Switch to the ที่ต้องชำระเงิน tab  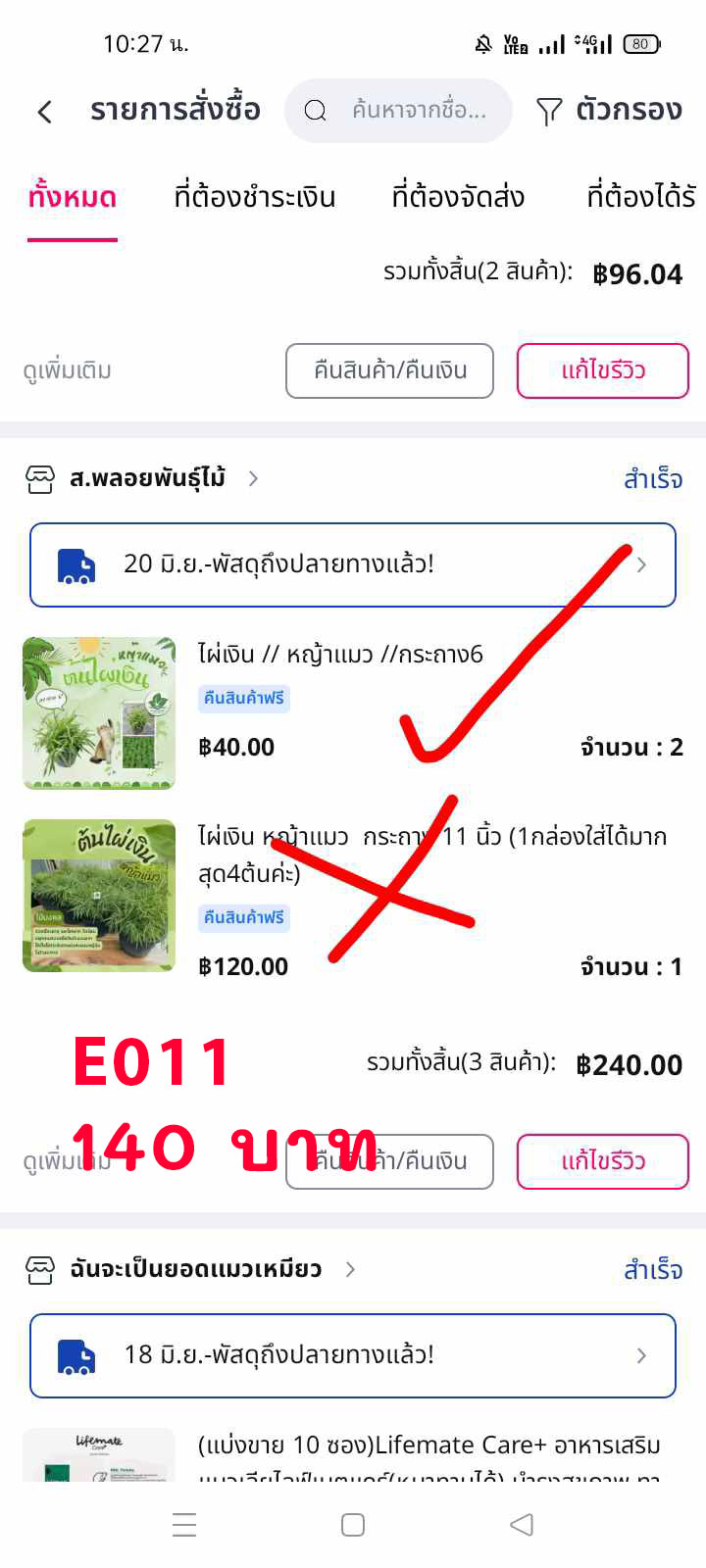click(x=255, y=198)
